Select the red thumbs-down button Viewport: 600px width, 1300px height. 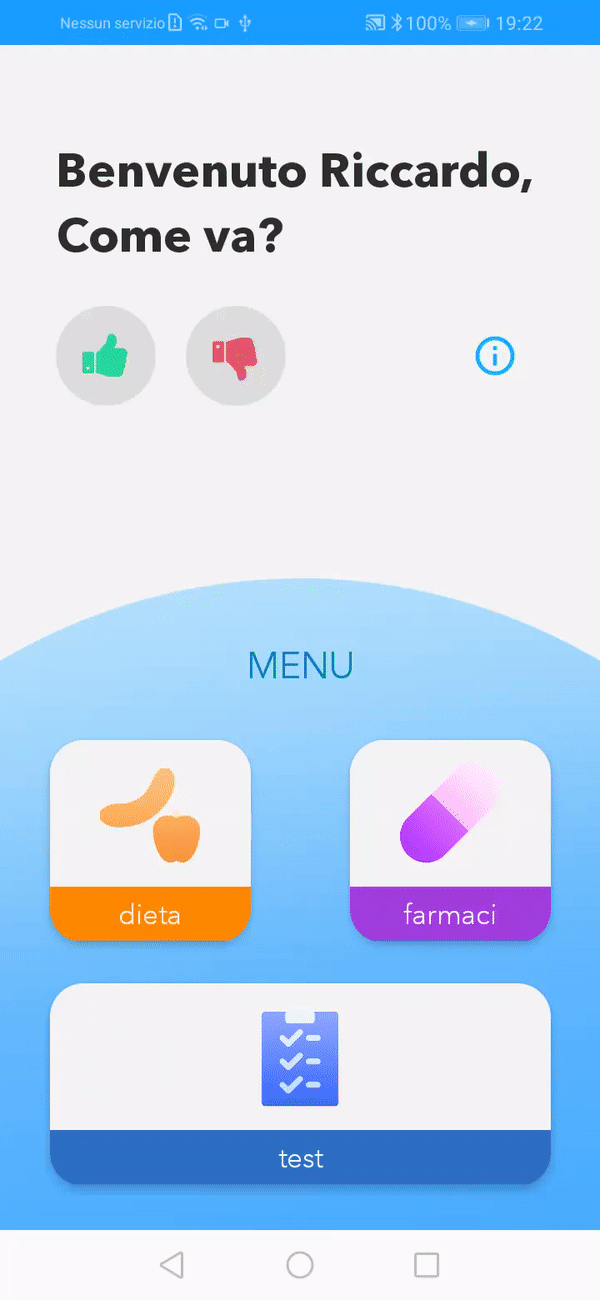pos(236,356)
